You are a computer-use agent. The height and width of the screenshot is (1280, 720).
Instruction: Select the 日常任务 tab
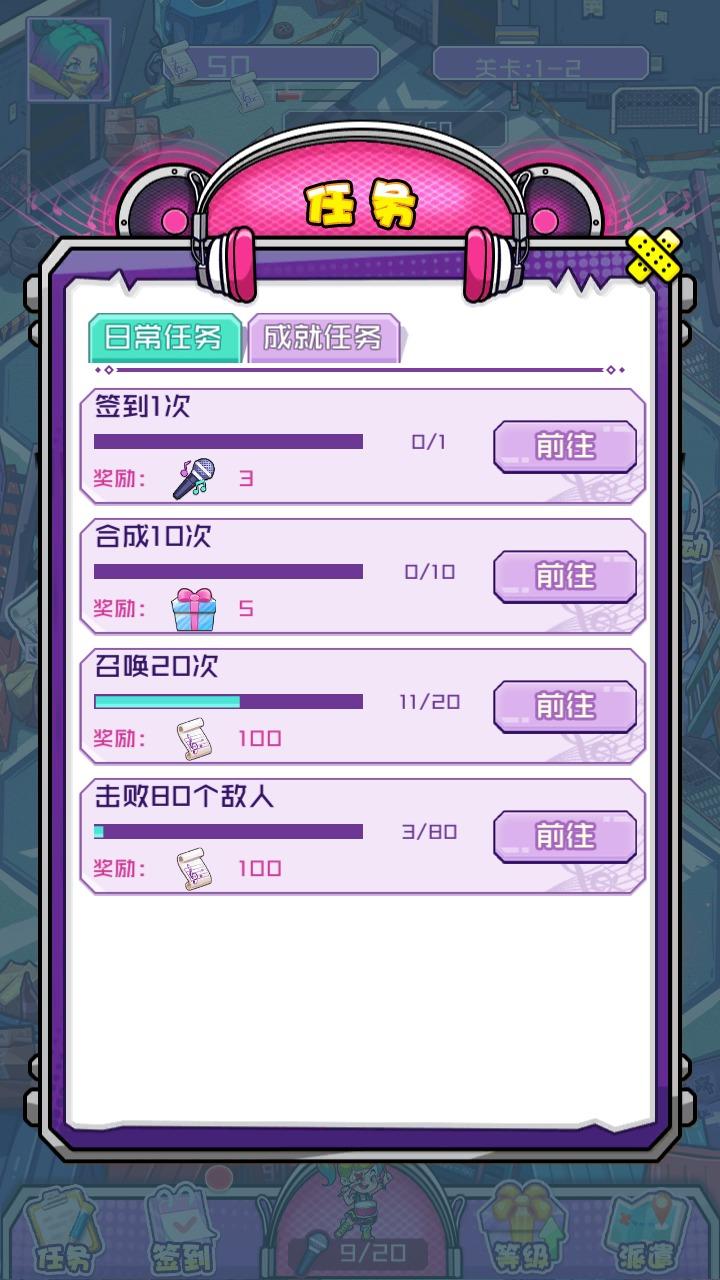[x=166, y=337]
